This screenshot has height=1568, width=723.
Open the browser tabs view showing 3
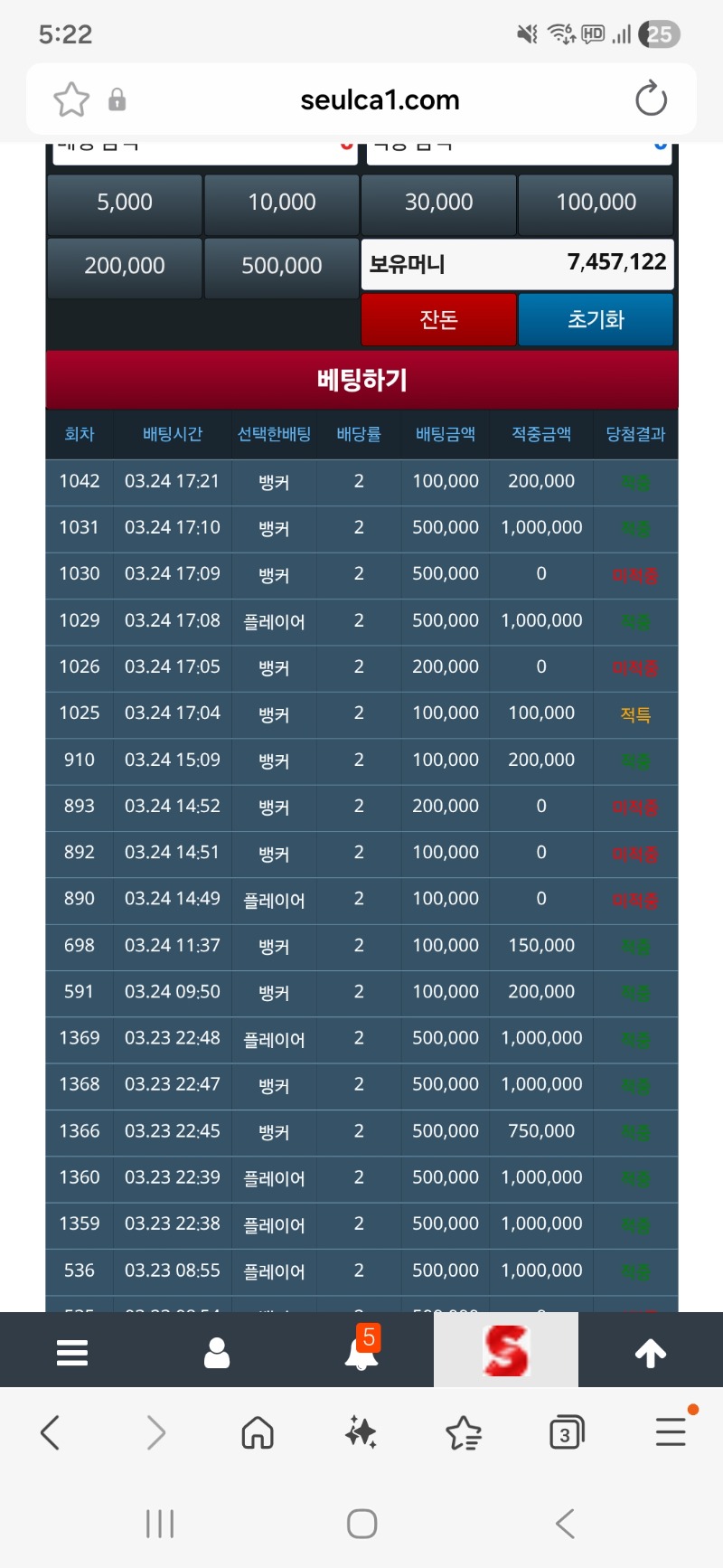[x=567, y=1433]
